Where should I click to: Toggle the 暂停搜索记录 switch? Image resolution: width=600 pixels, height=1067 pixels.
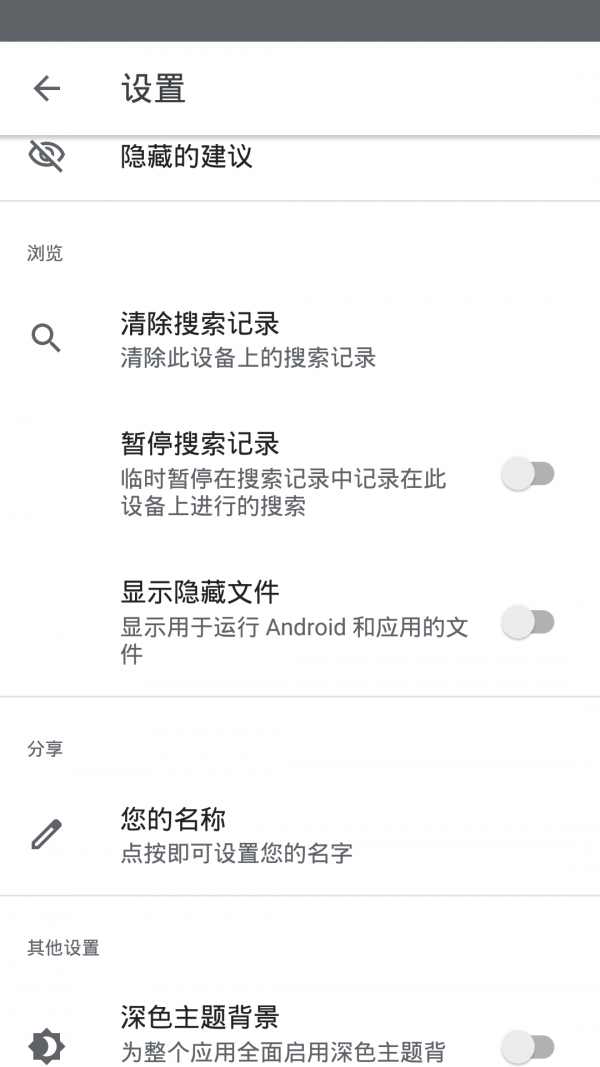point(527,474)
